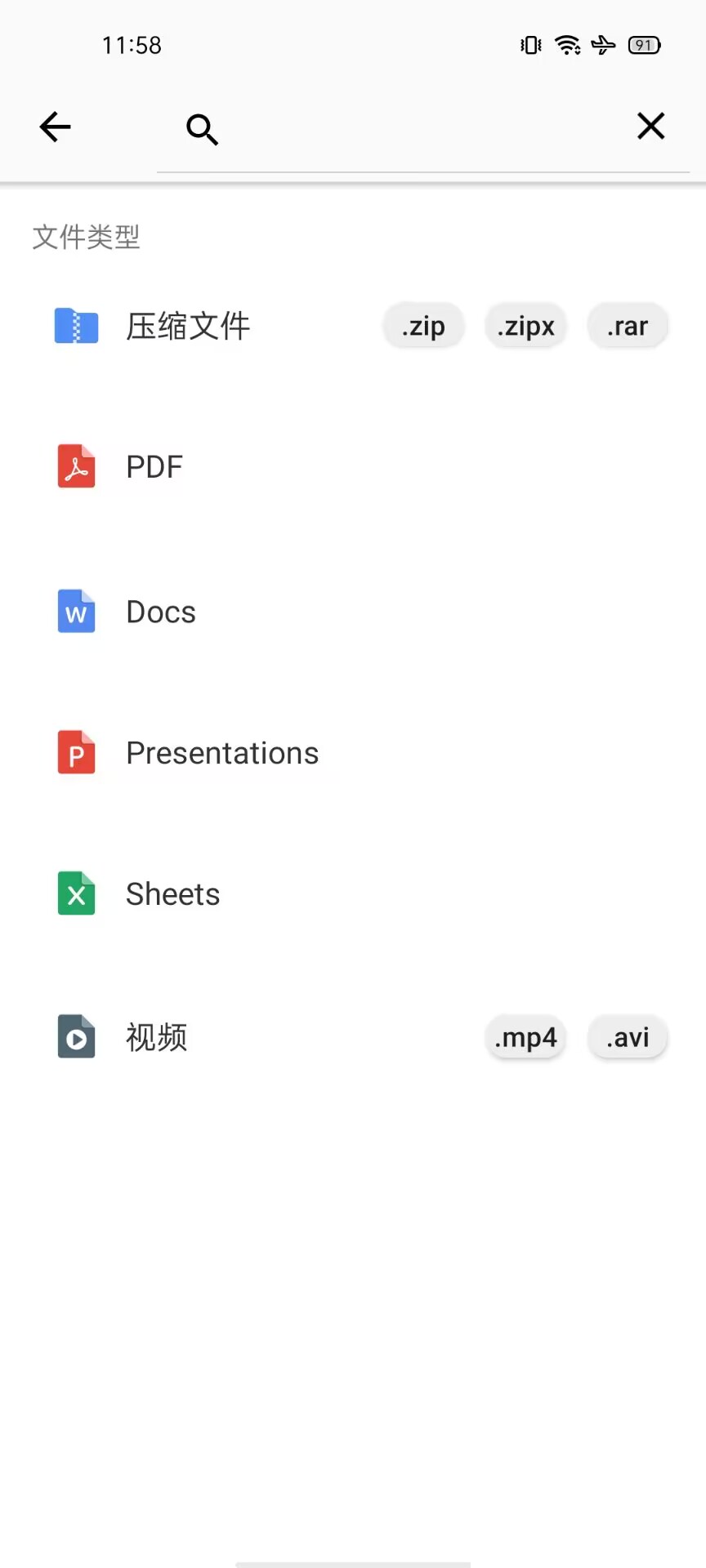Filter by the .avi chip

coord(628,1037)
